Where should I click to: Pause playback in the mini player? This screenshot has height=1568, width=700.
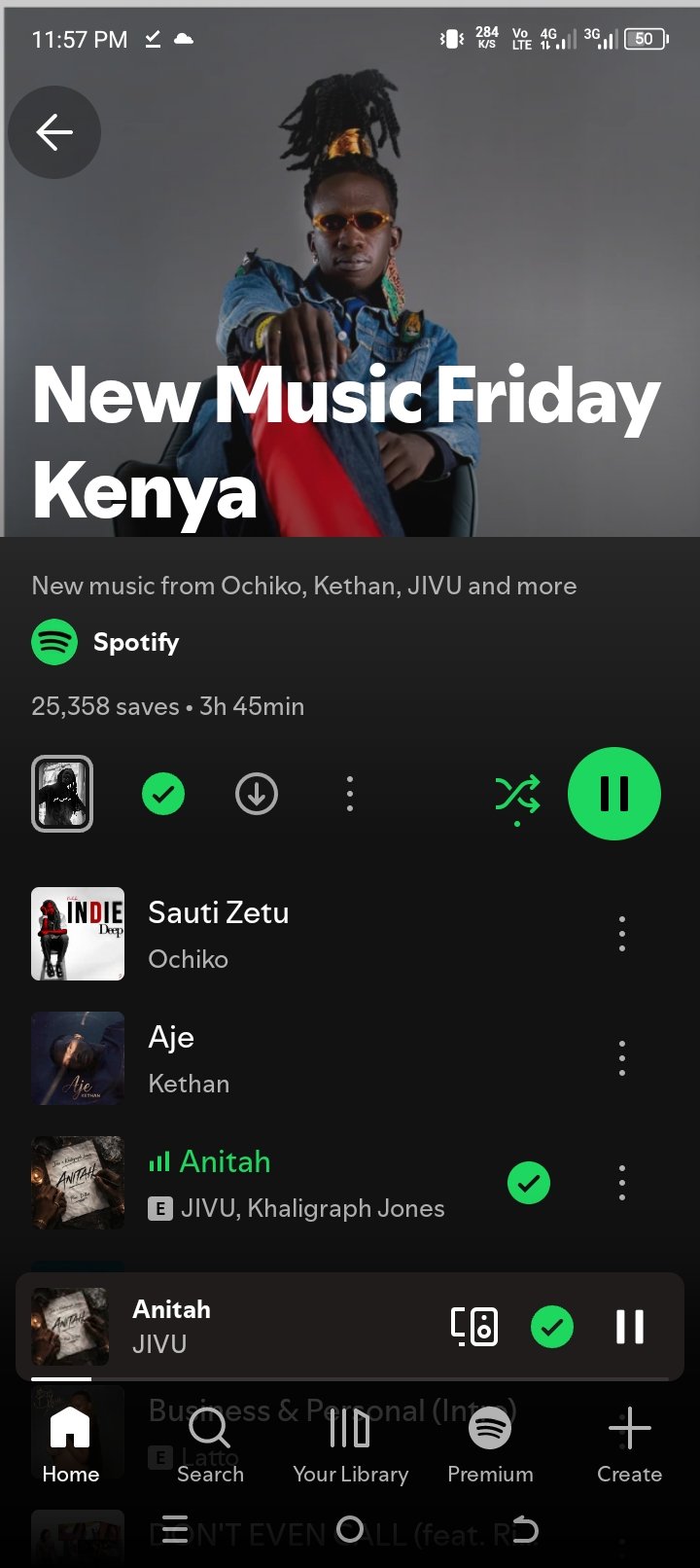pos(630,1327)
